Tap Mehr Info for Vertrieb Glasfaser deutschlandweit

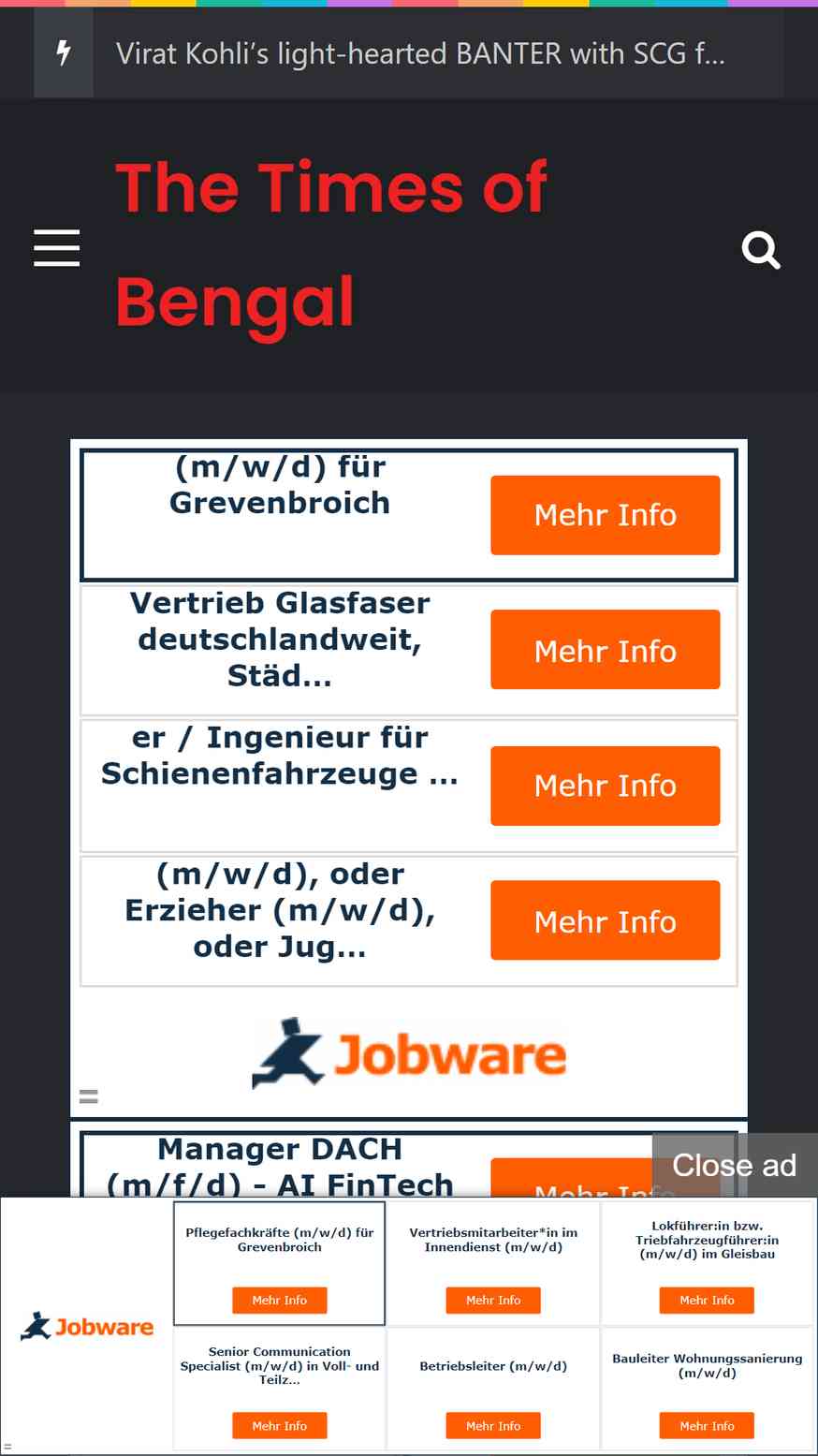click(x=606, y=650)
